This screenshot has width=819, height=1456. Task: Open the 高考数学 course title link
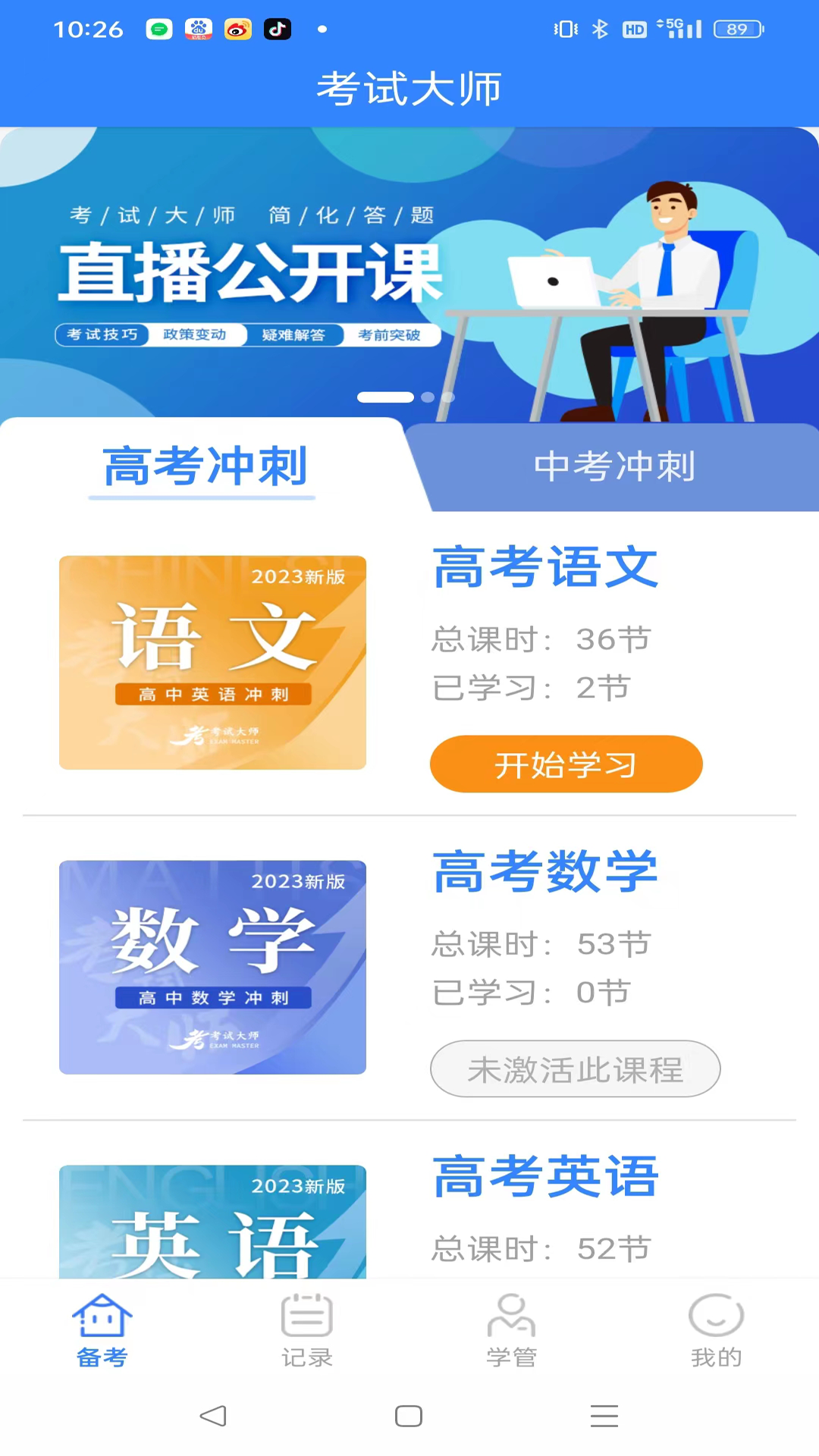coord(544,872)
